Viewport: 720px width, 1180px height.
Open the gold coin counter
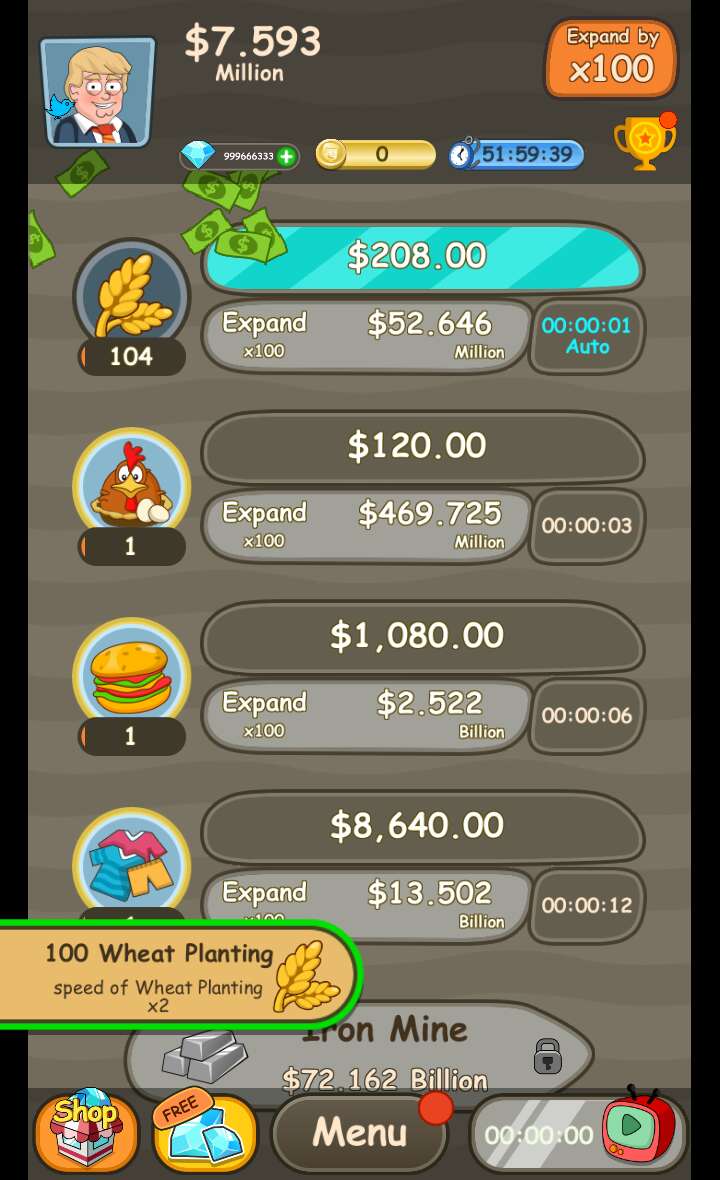pyautogui.click(x=376, y=155)
